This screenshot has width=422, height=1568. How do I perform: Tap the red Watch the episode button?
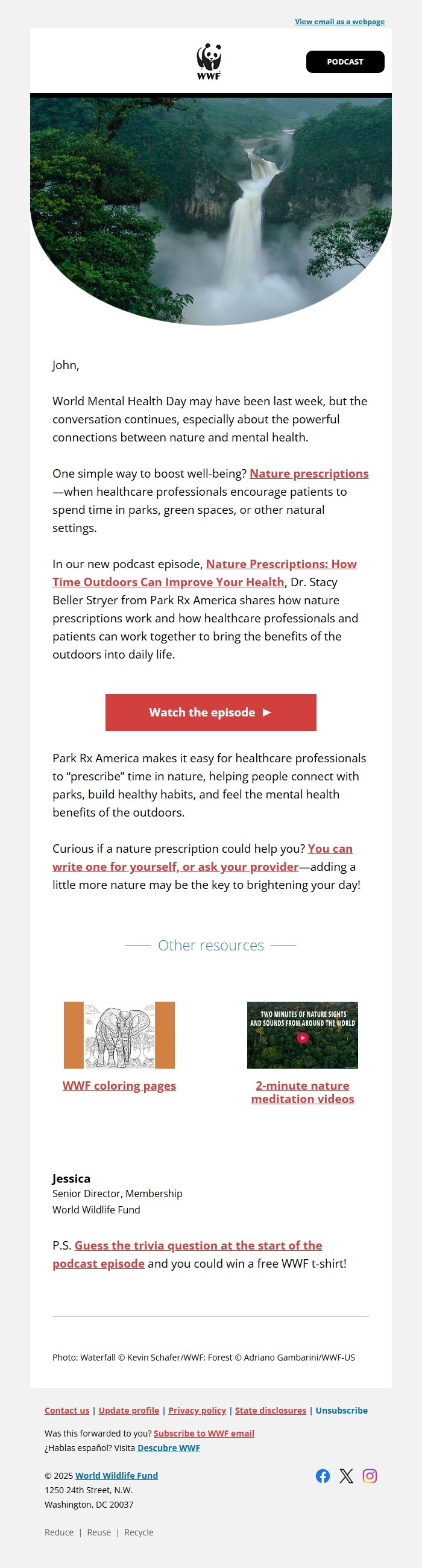coord(210,712)
